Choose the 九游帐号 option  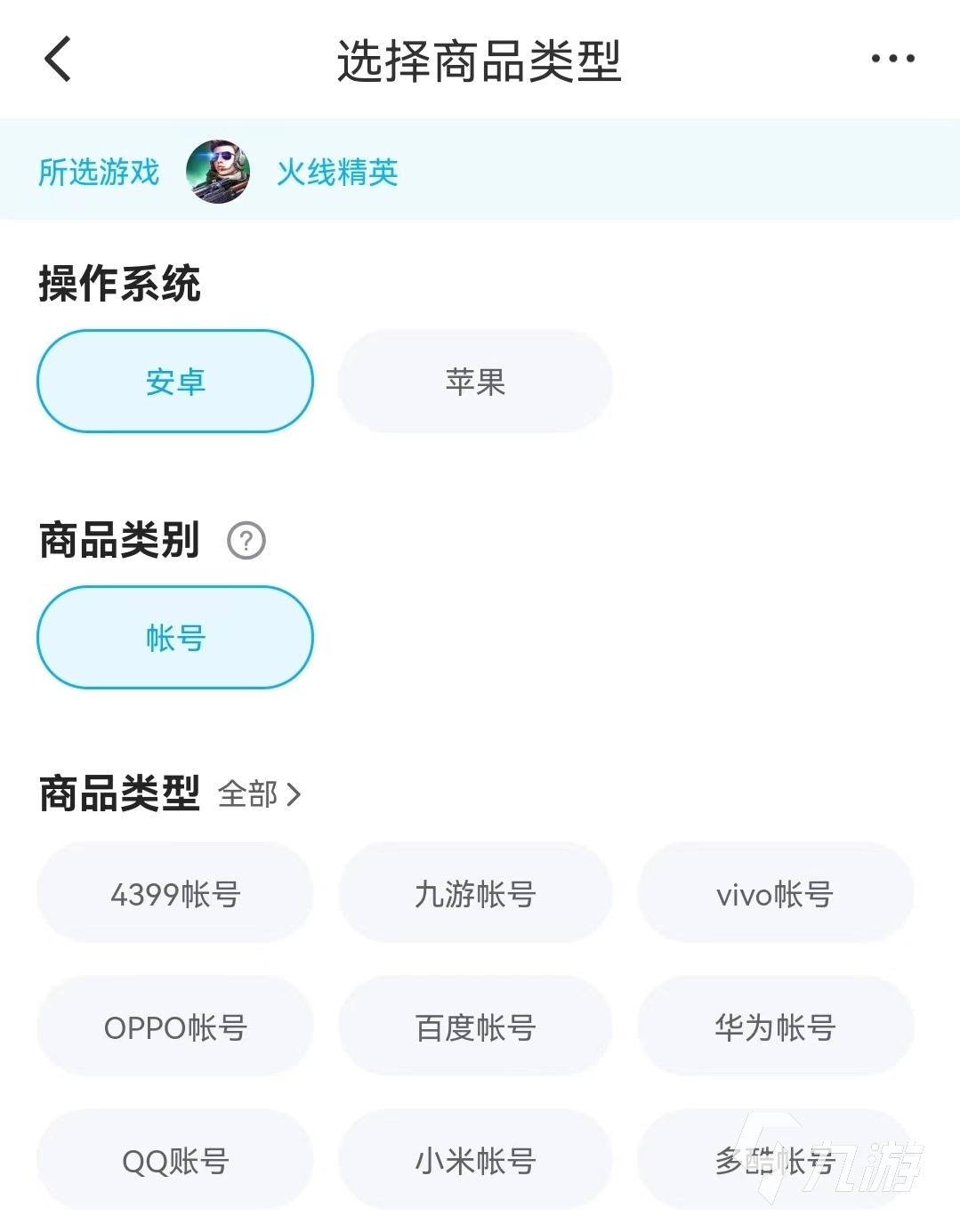475,894
